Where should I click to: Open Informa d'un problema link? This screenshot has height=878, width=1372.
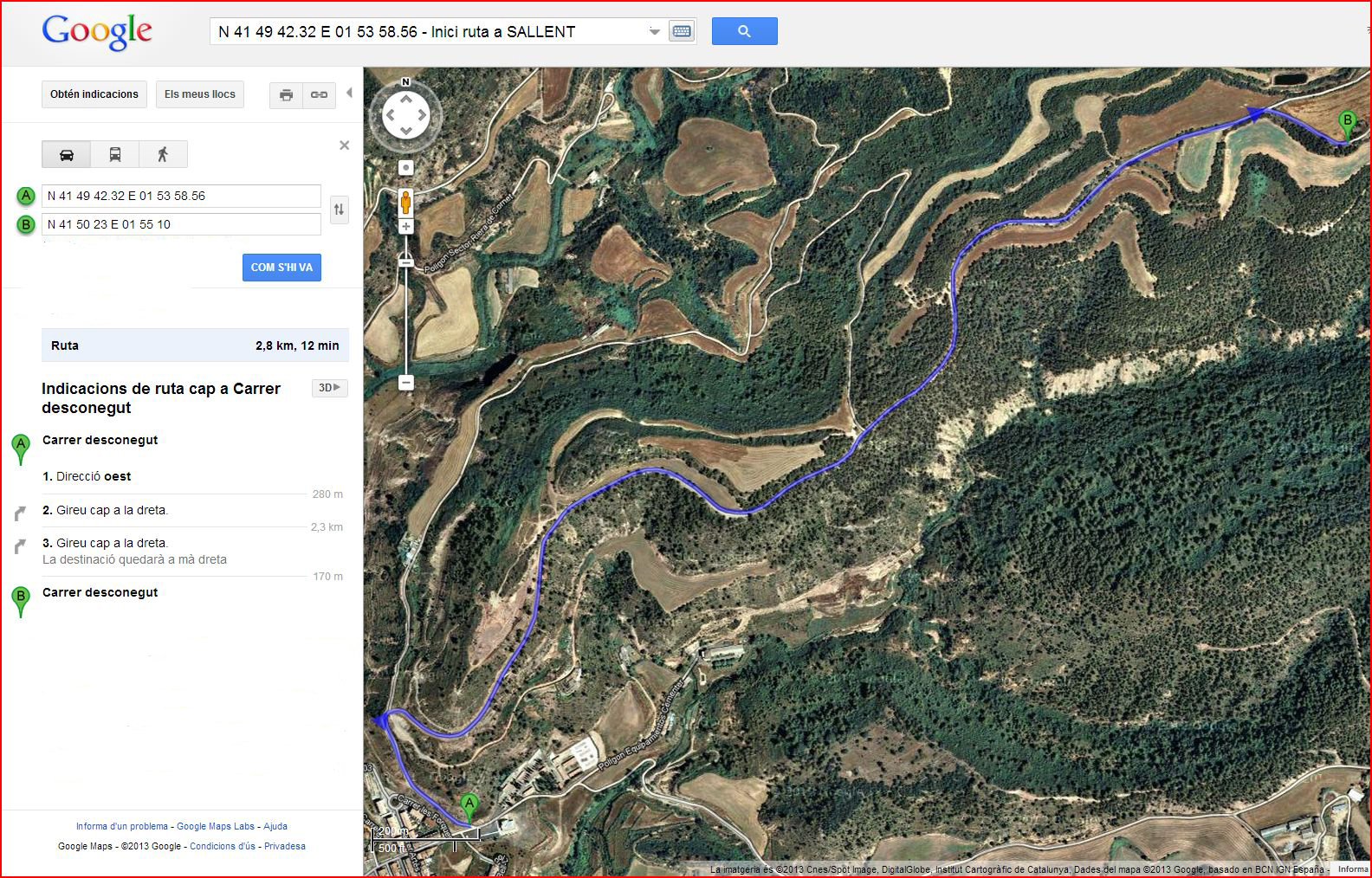pos(121,826)
